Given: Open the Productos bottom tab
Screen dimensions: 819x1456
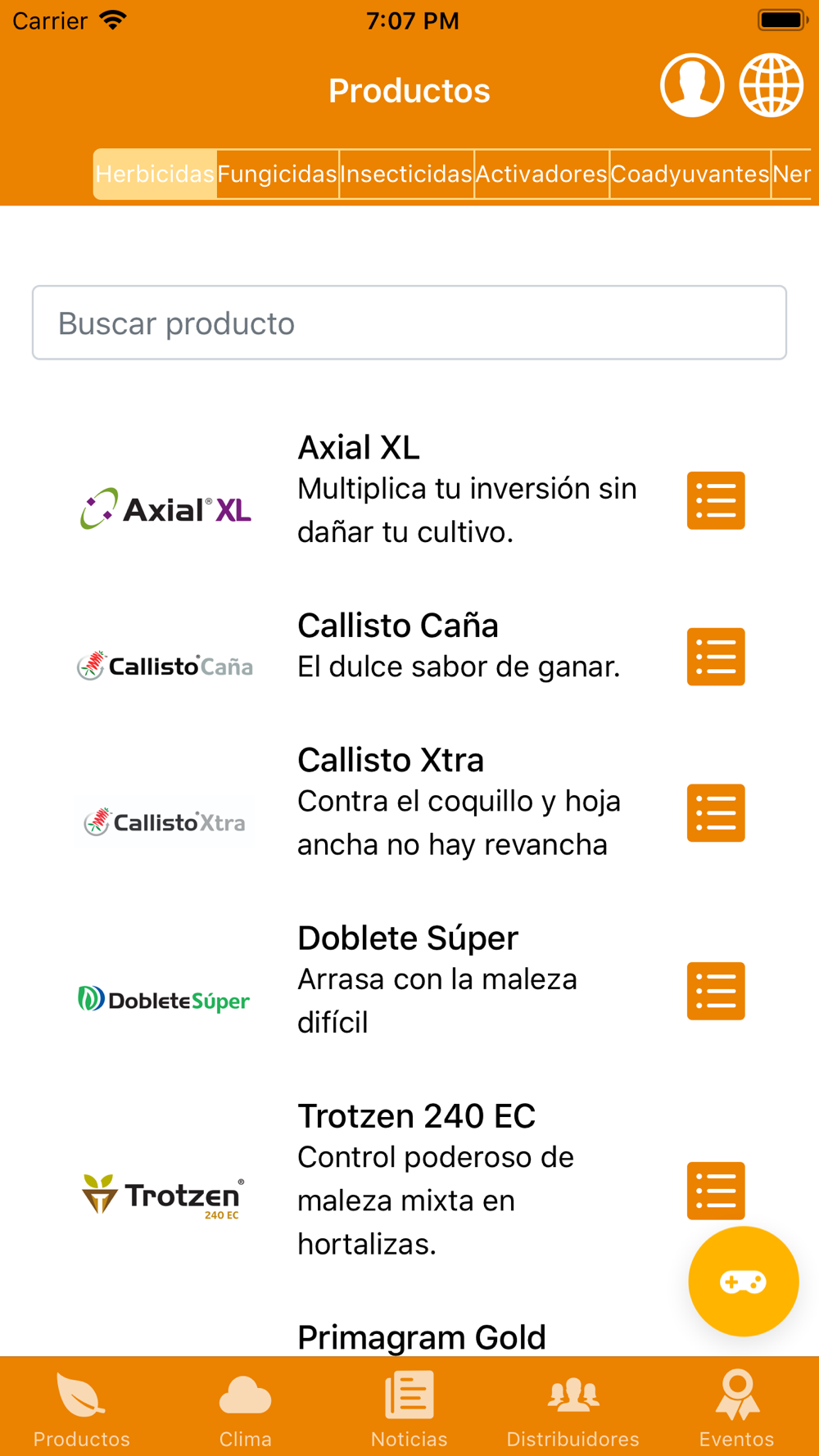Looking at the screenshot, I should pos(82,1409).
